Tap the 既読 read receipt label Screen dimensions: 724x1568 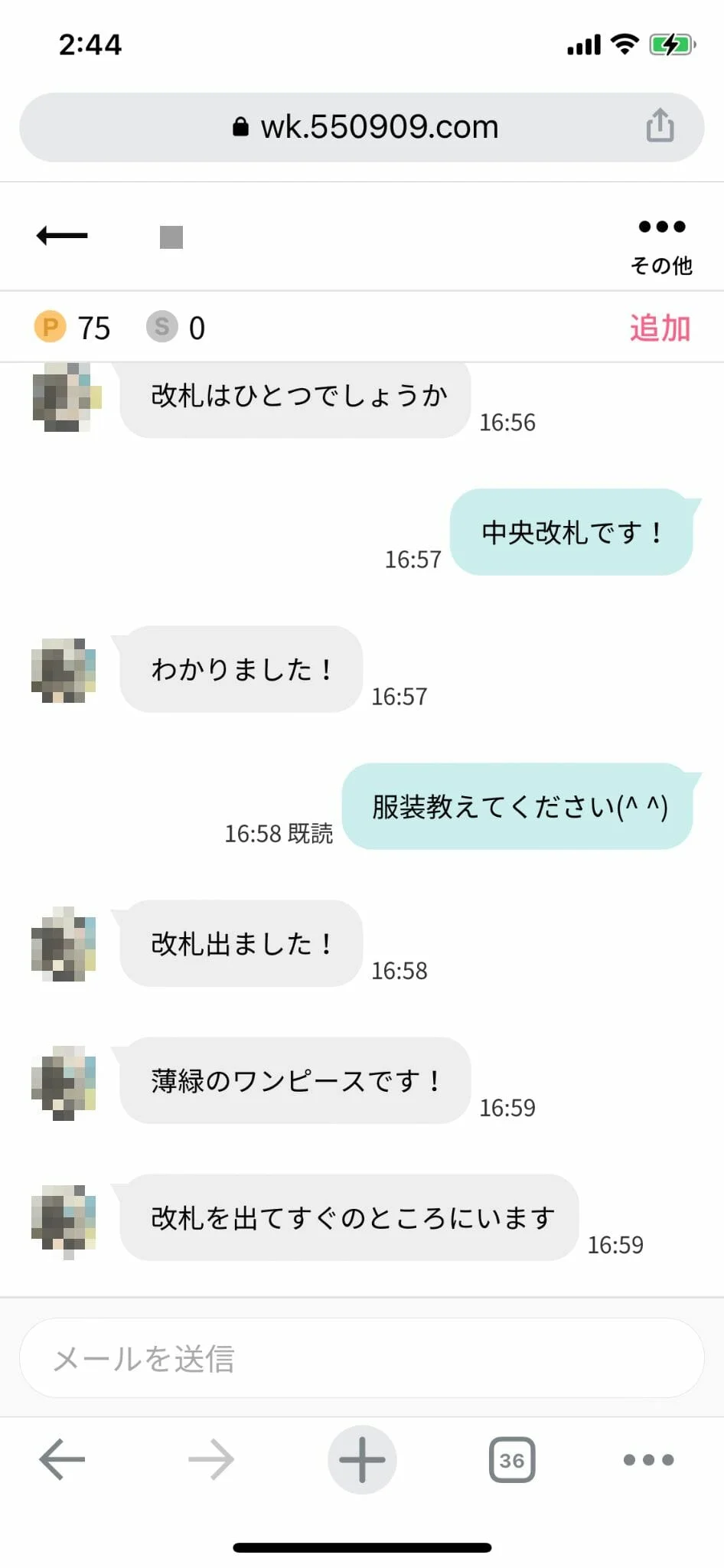point(313,835)
